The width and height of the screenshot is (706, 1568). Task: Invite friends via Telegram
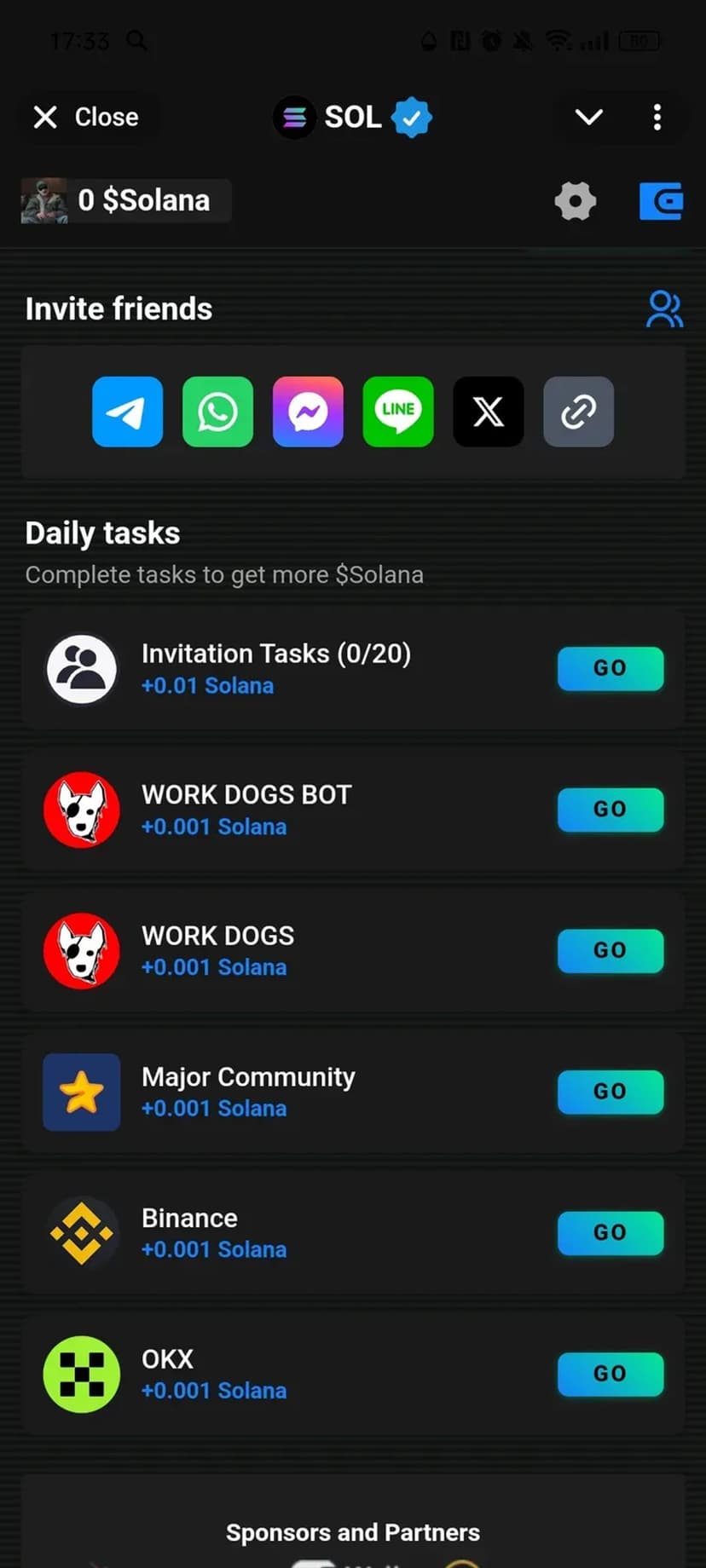click(x=127, y=412)
